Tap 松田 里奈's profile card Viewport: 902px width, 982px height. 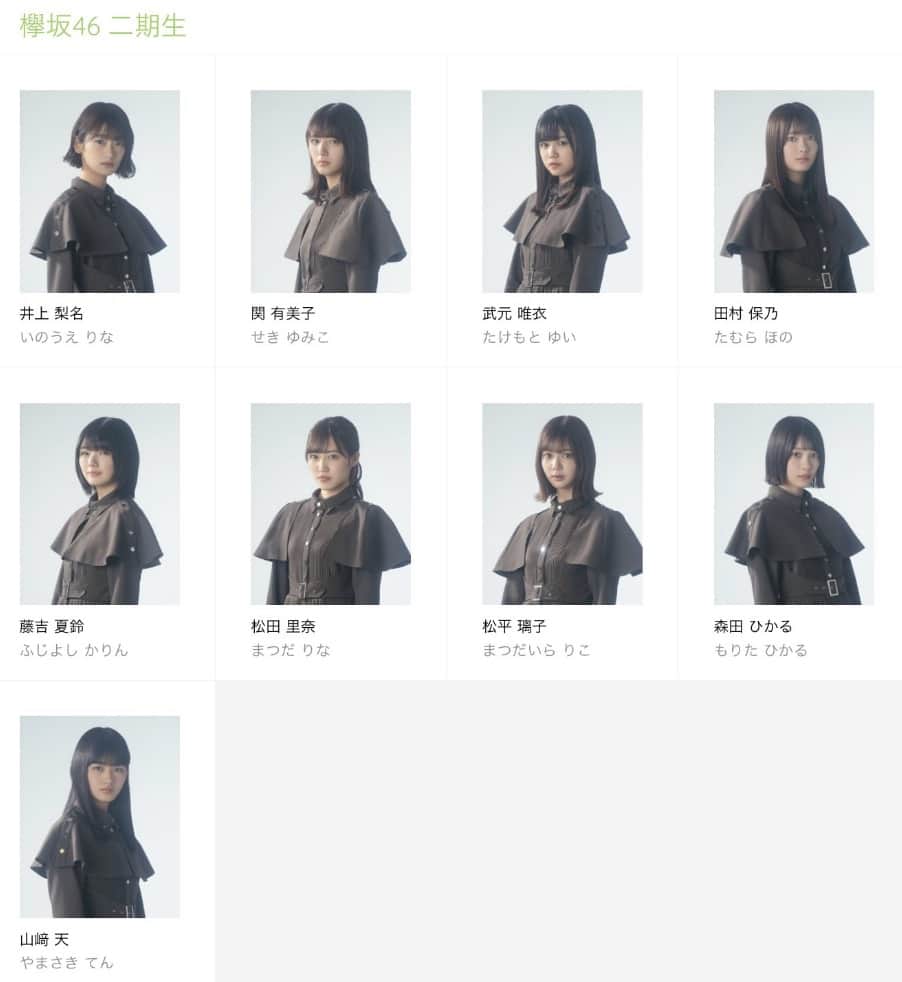click(330, 504)
